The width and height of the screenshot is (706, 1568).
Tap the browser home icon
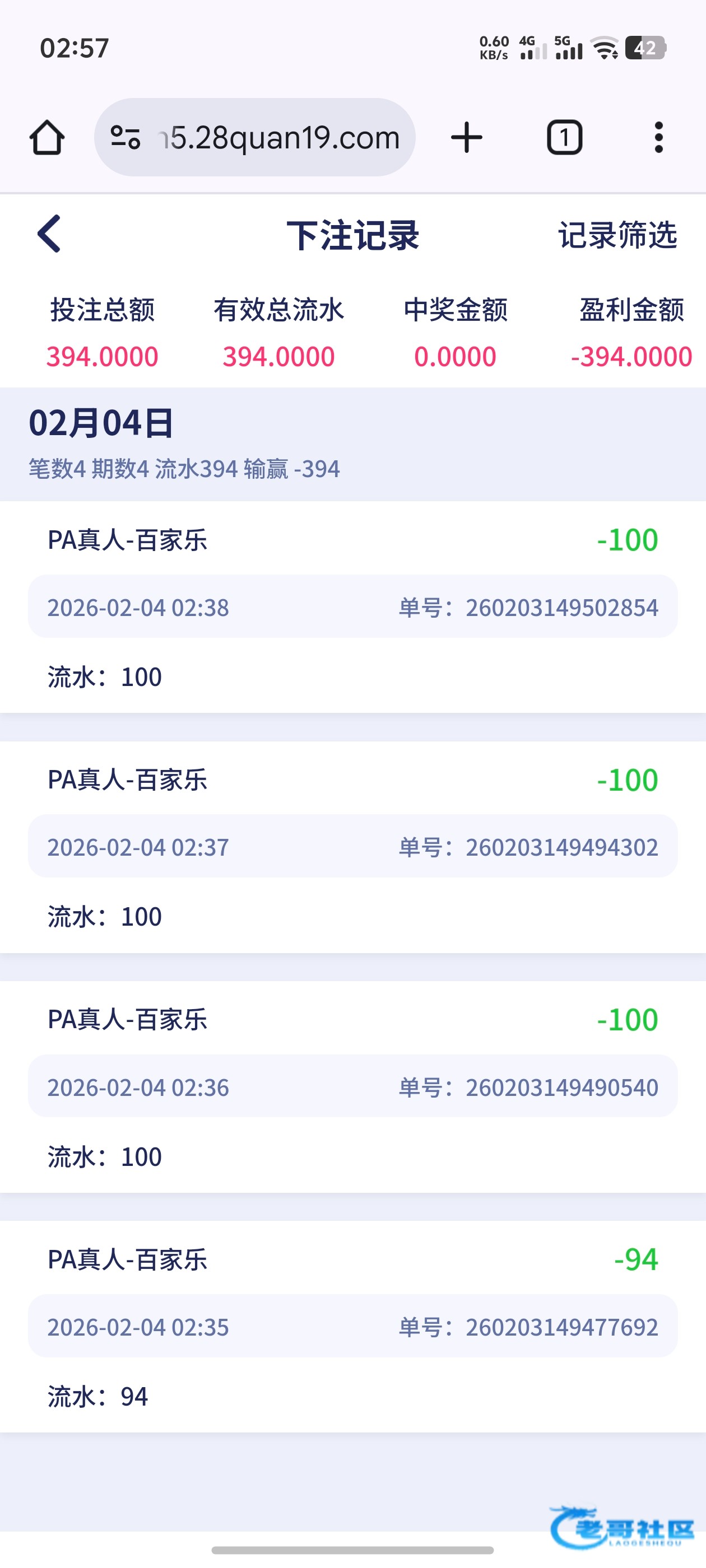click(47, 138)
